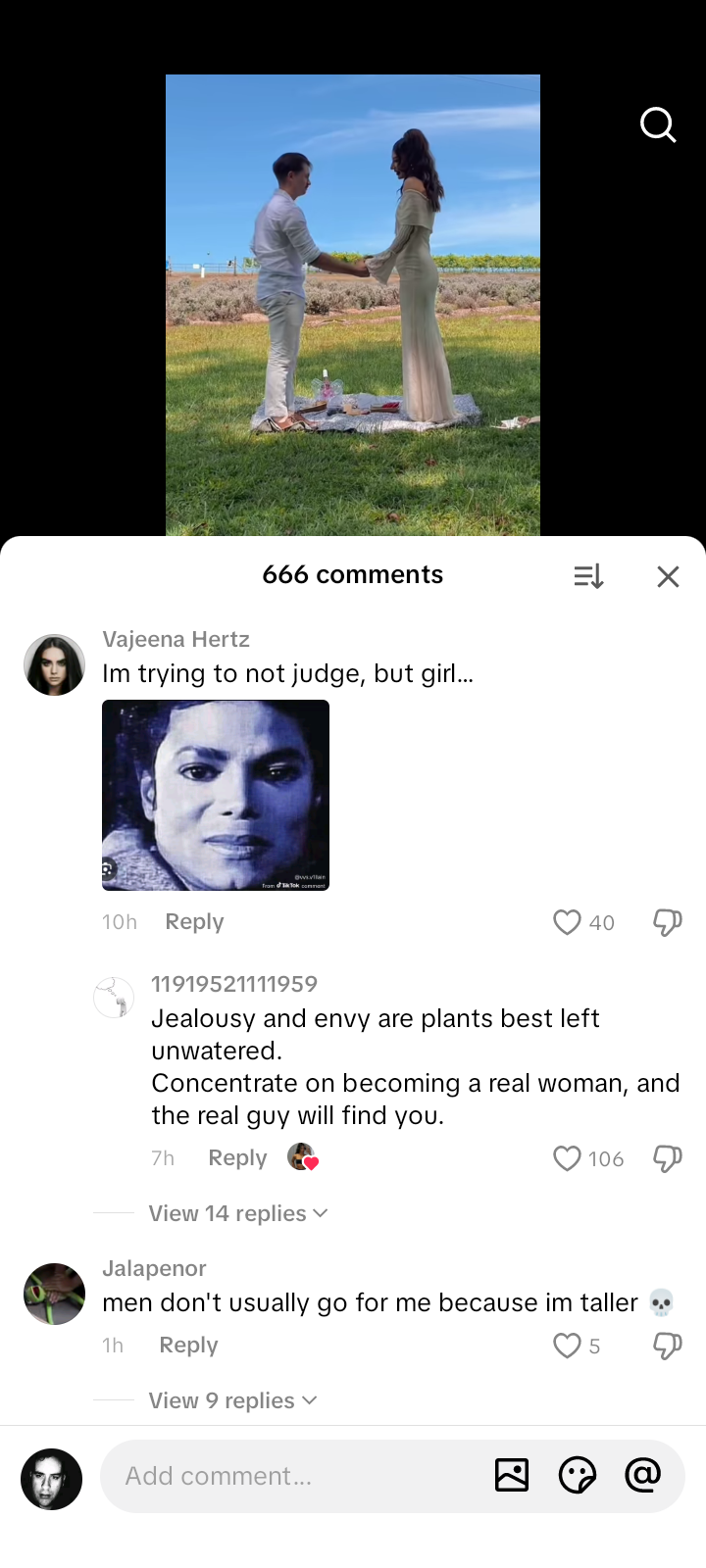Reply to Jalapenor's comment
Image resolution: width=706 pixels, height=1568 pixels.
pos(188,1346)
